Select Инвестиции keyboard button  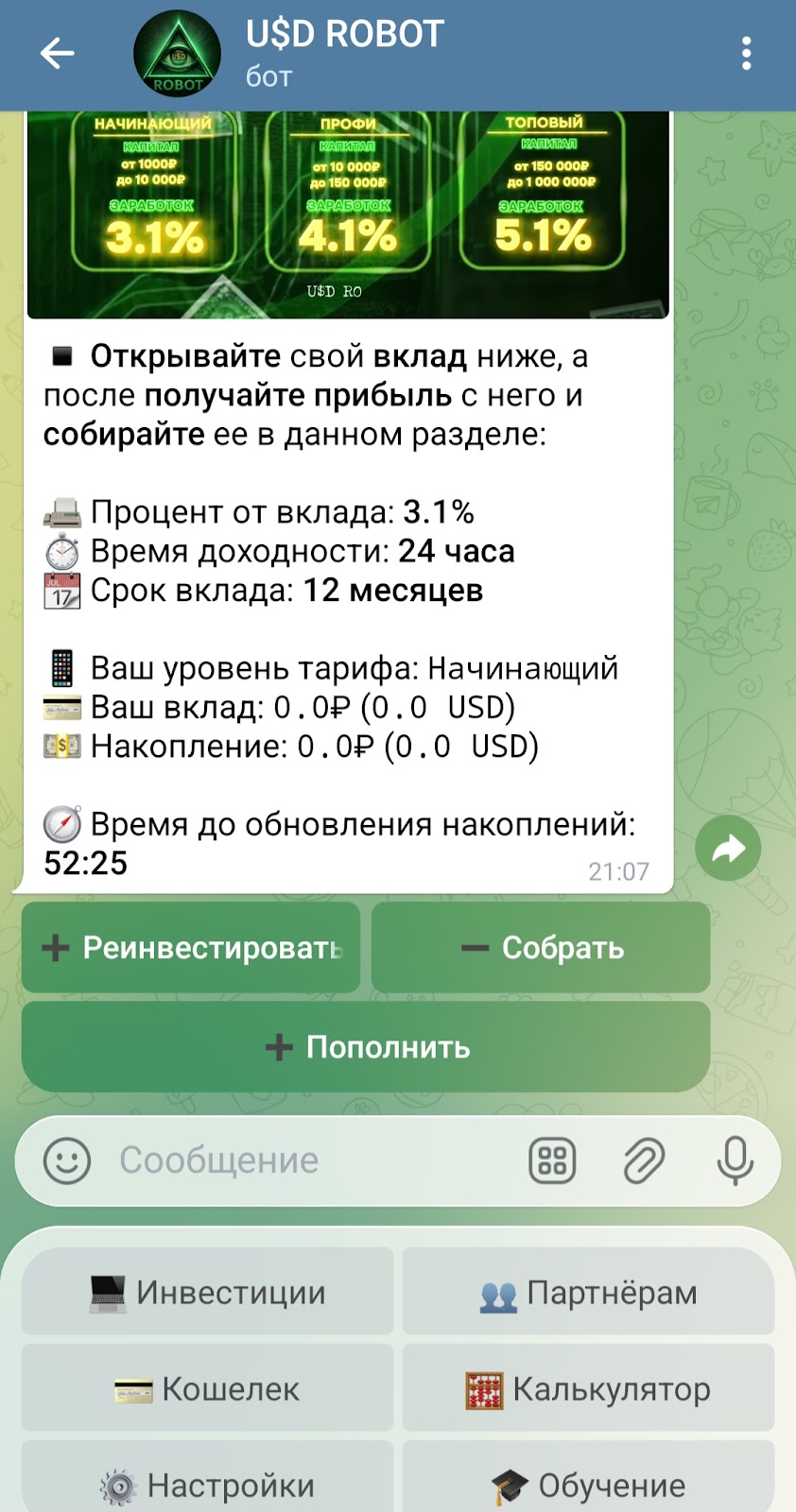click(x=208, y=1292)
